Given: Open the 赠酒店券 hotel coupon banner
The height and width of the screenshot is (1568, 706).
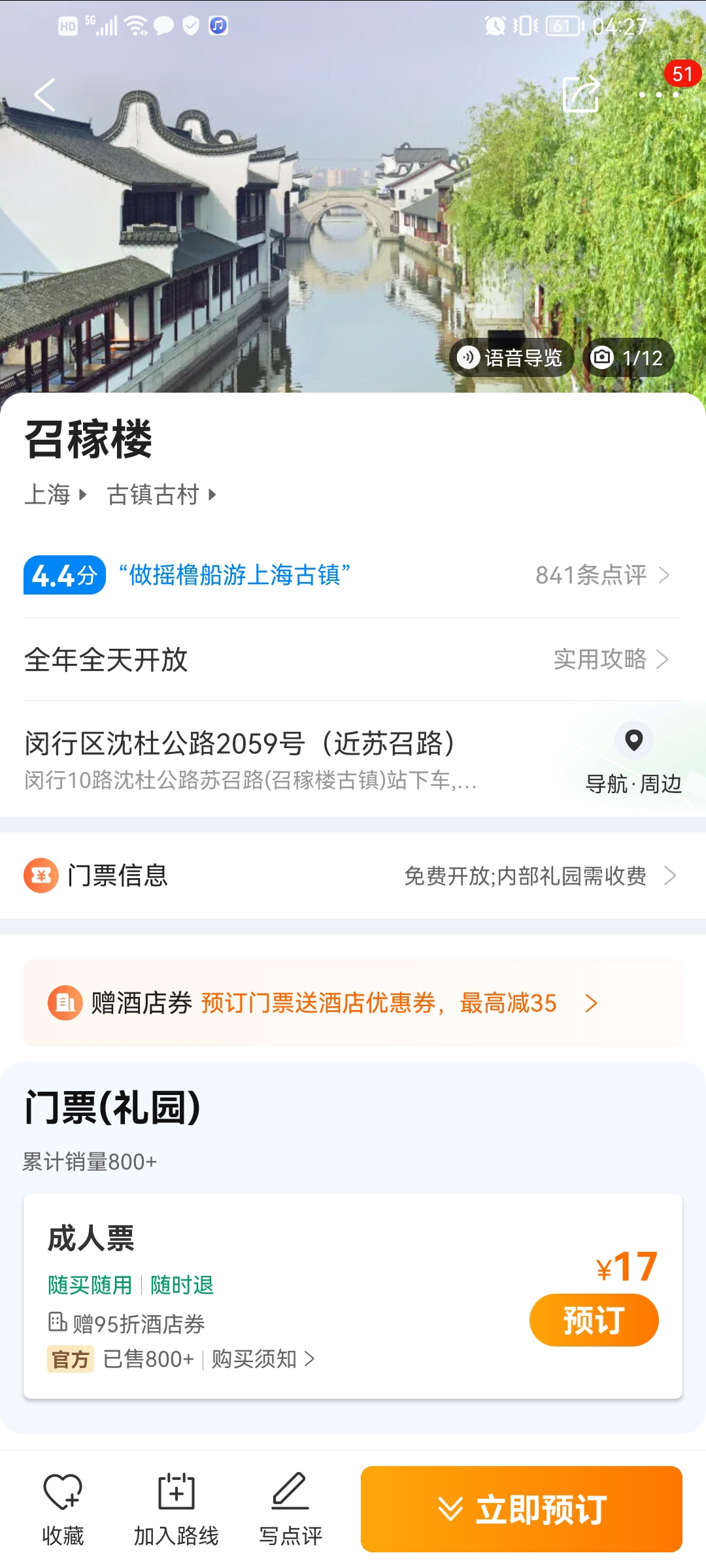Looking at the screenshot, I should pos(353,1003).
